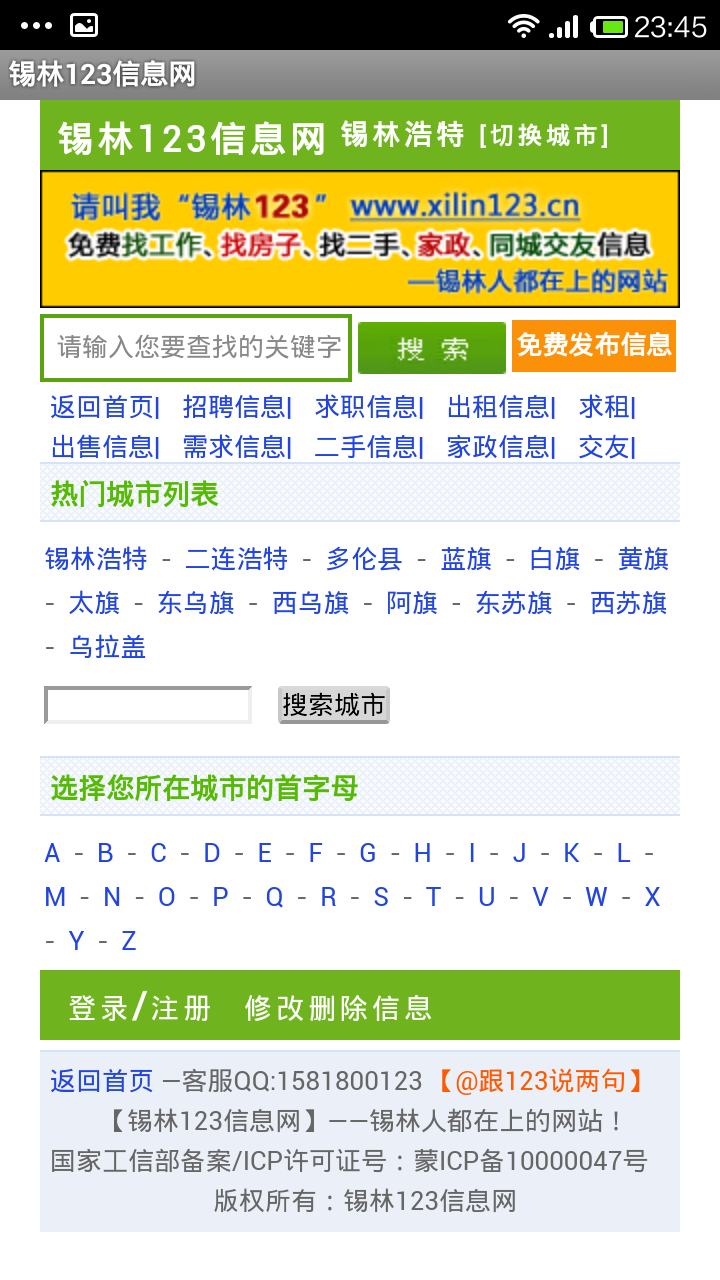View 二手信息 listings
The width and height of the screenshot is (720, 1280).
click(x=366, y=447)
